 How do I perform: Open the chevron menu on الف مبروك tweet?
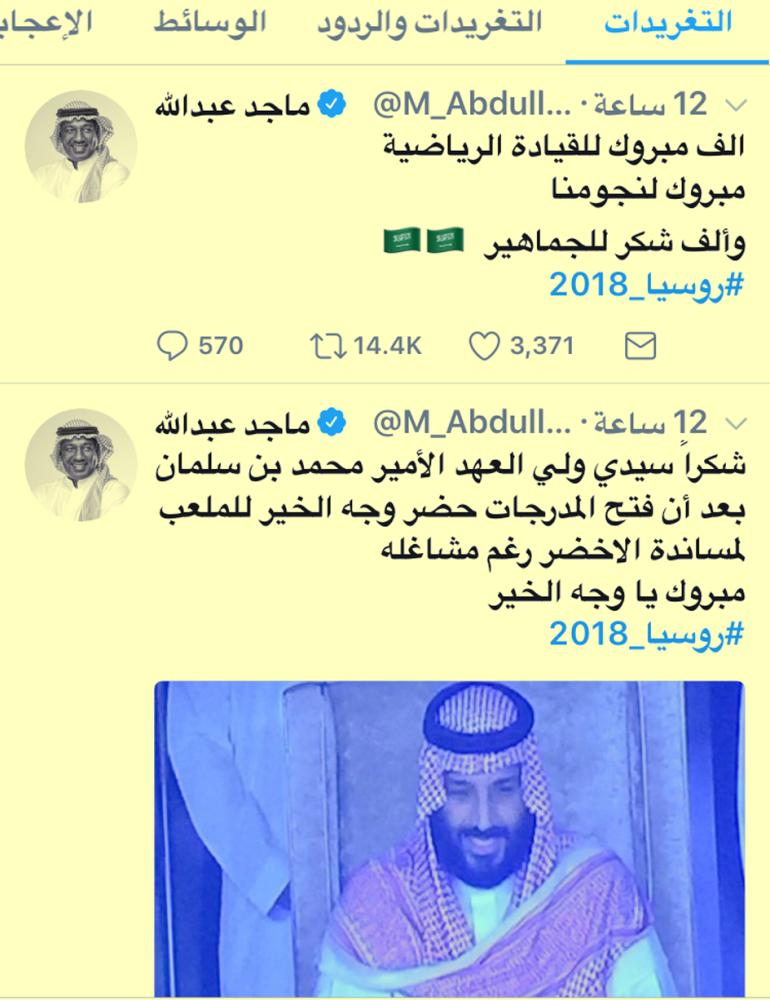point(734,104)
